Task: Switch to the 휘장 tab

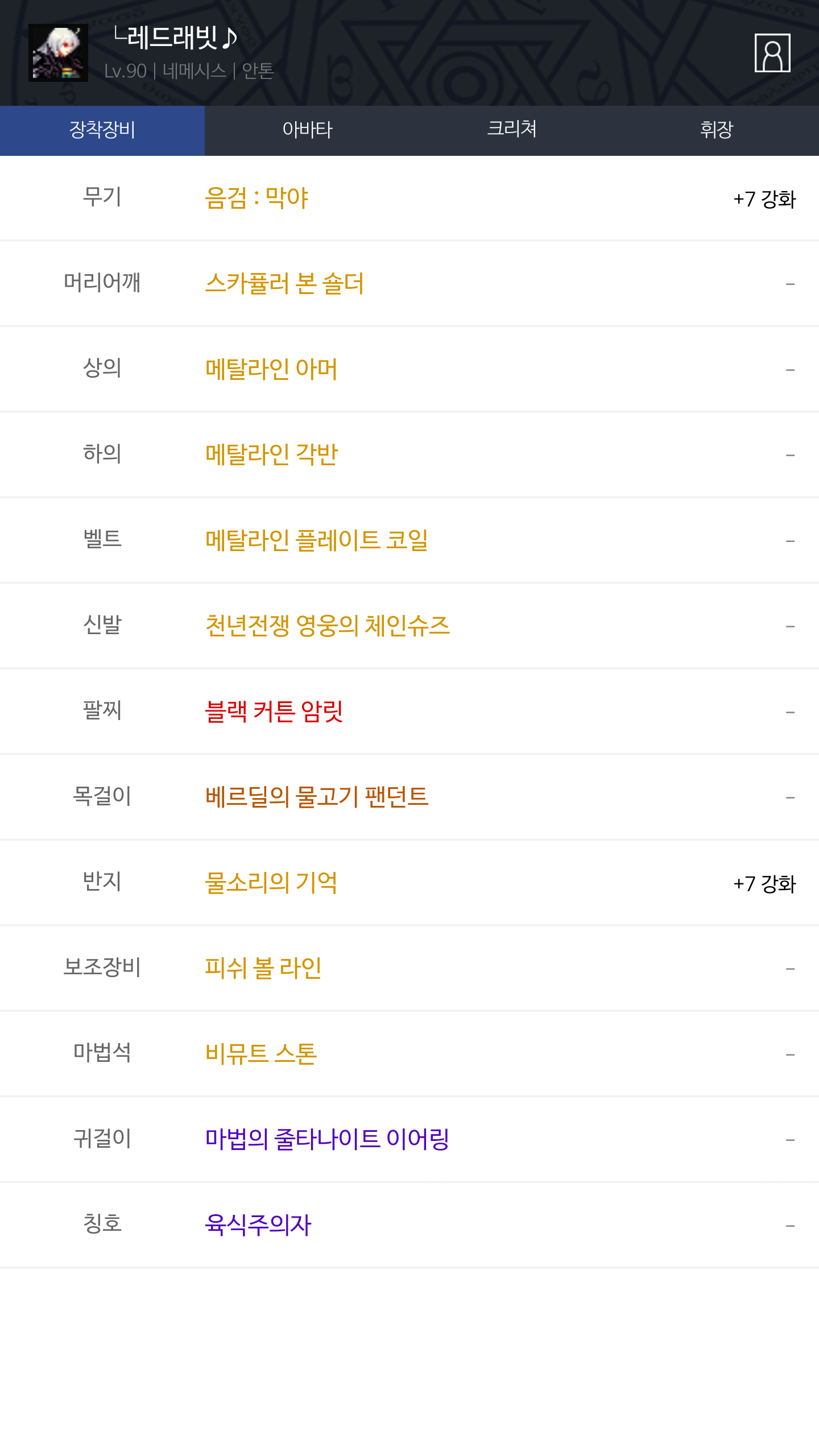Action: 717,130
